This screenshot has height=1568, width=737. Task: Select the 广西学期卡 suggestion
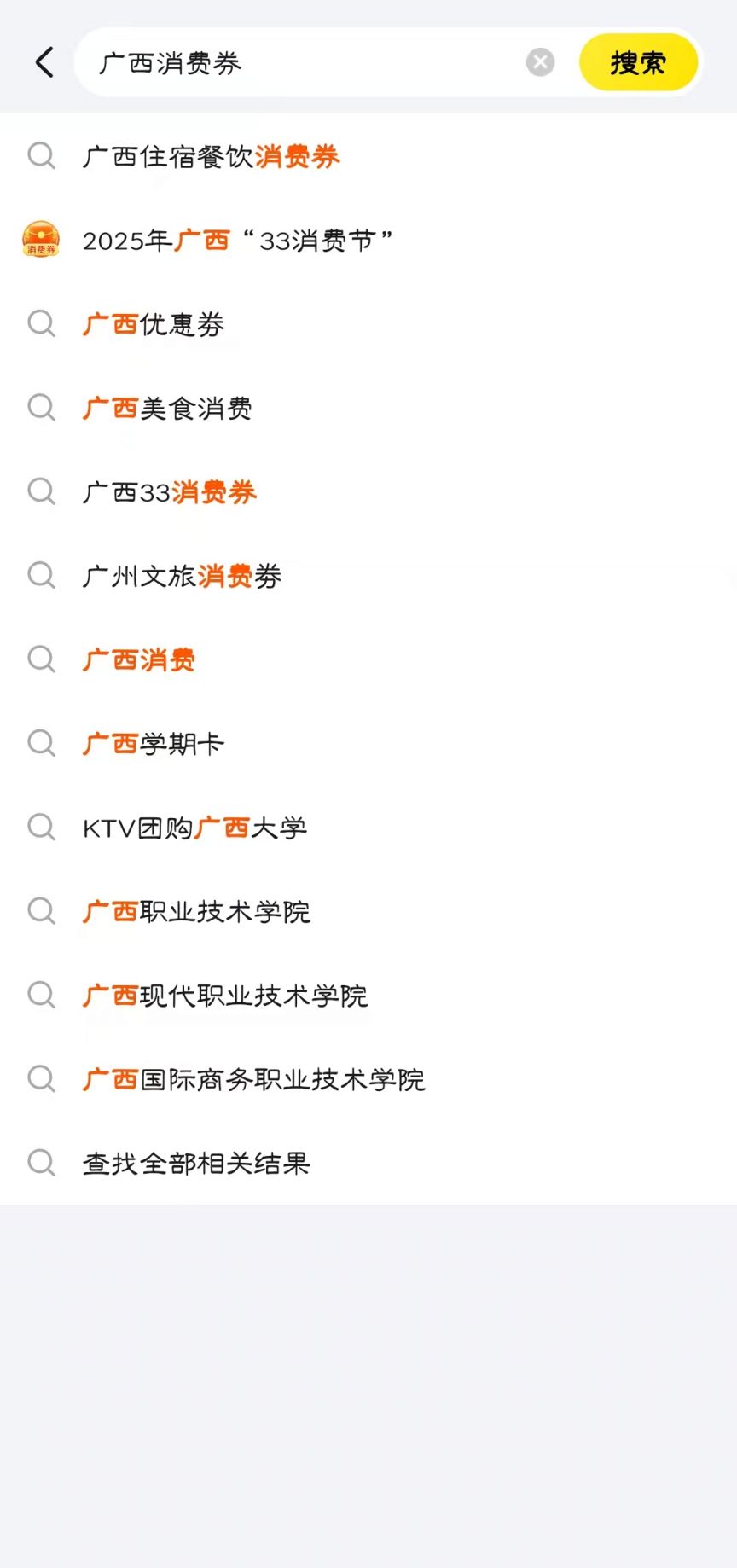tap(154, 744)
